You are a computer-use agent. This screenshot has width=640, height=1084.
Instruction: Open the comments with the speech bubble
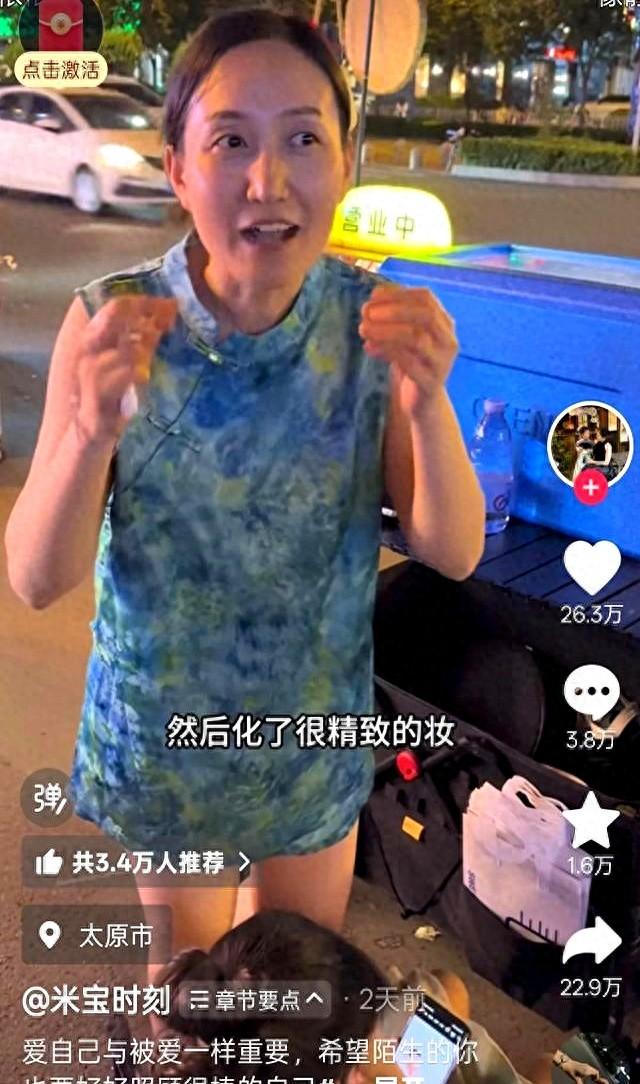(x=592, y=692)
